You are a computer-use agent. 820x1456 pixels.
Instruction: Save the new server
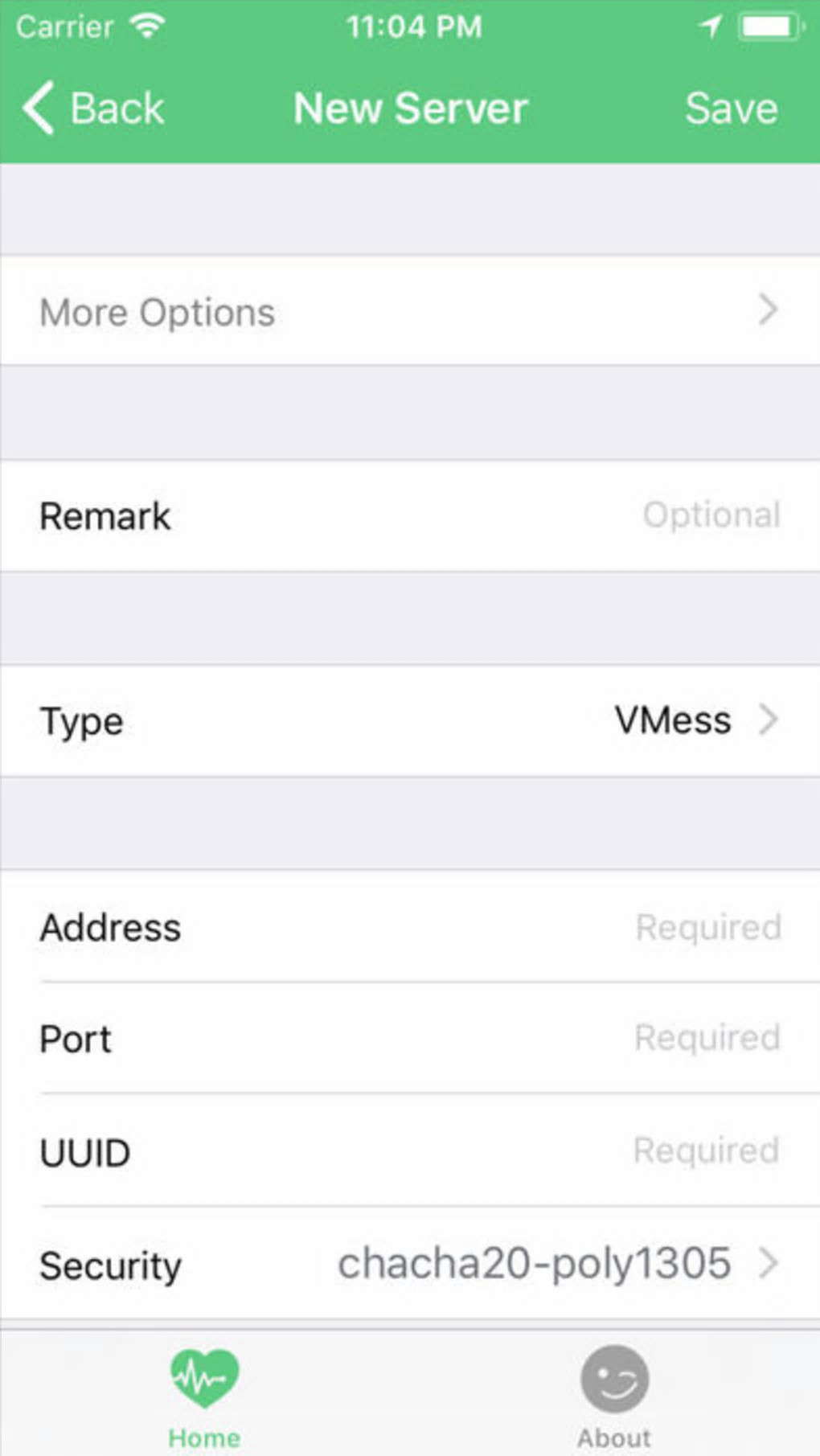coord(731,108)
